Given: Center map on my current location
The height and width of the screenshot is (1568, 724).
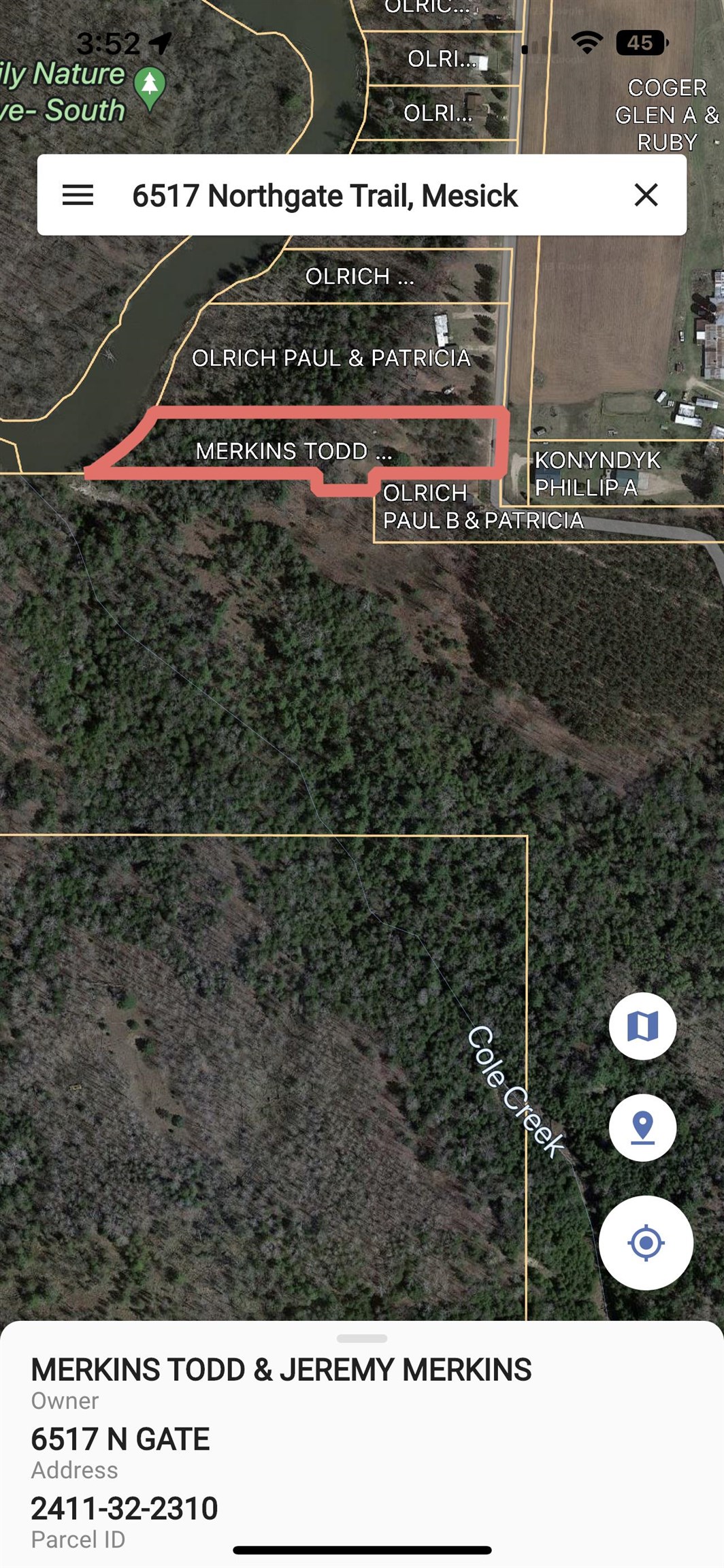Looking at the screenshot, I should pyautogui.click(x=646, y=1243).
